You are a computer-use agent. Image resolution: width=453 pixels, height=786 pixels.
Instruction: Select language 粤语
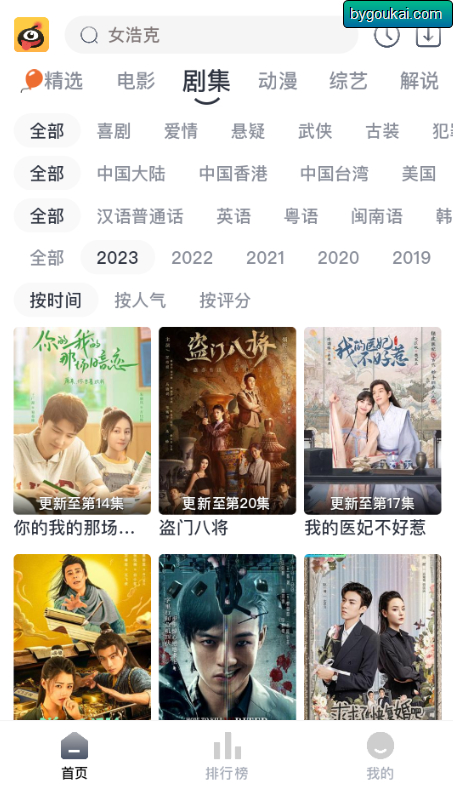pyautogui.click(x=301, y=217)
